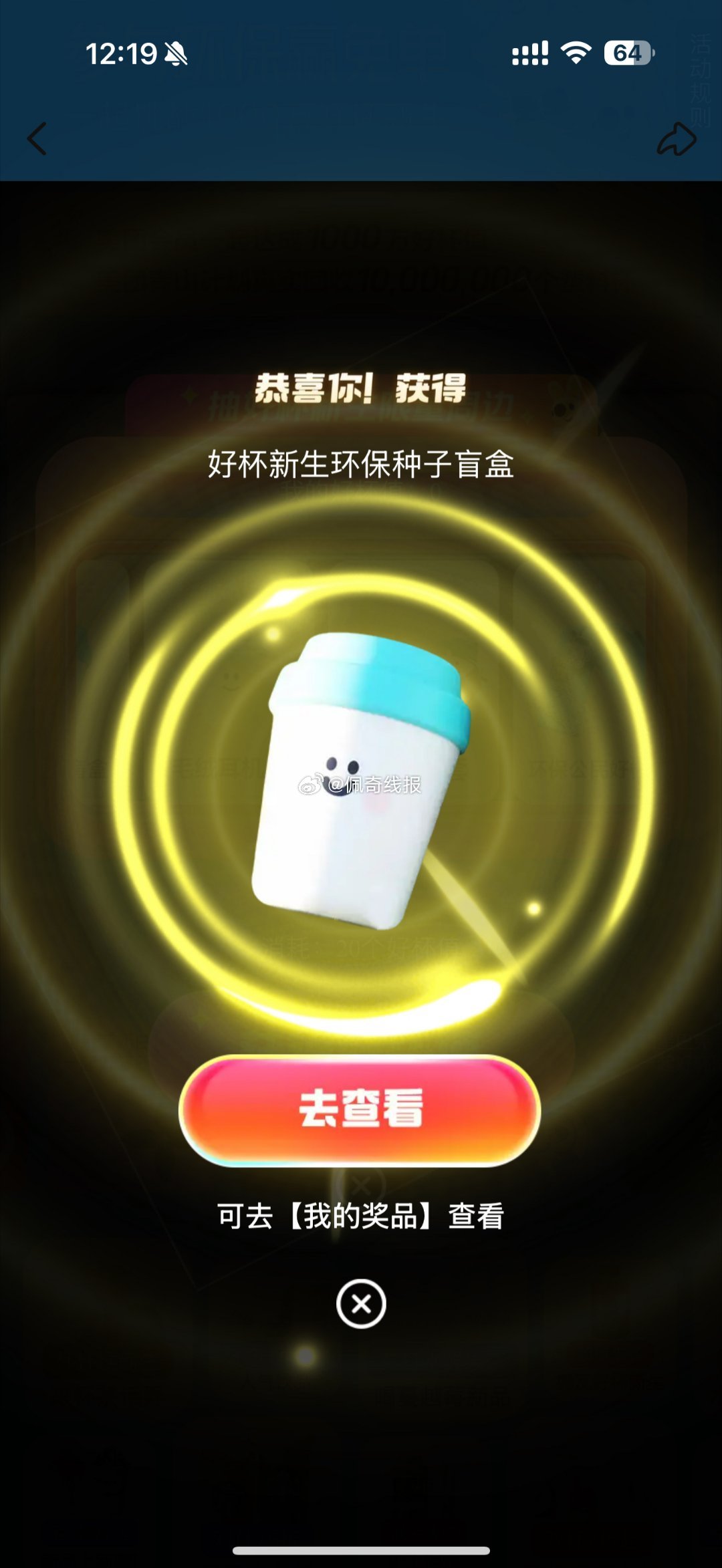Share this page via the top-right arrow
Viewport: 722px width, 1568px height.
click(x=676, y=139)
